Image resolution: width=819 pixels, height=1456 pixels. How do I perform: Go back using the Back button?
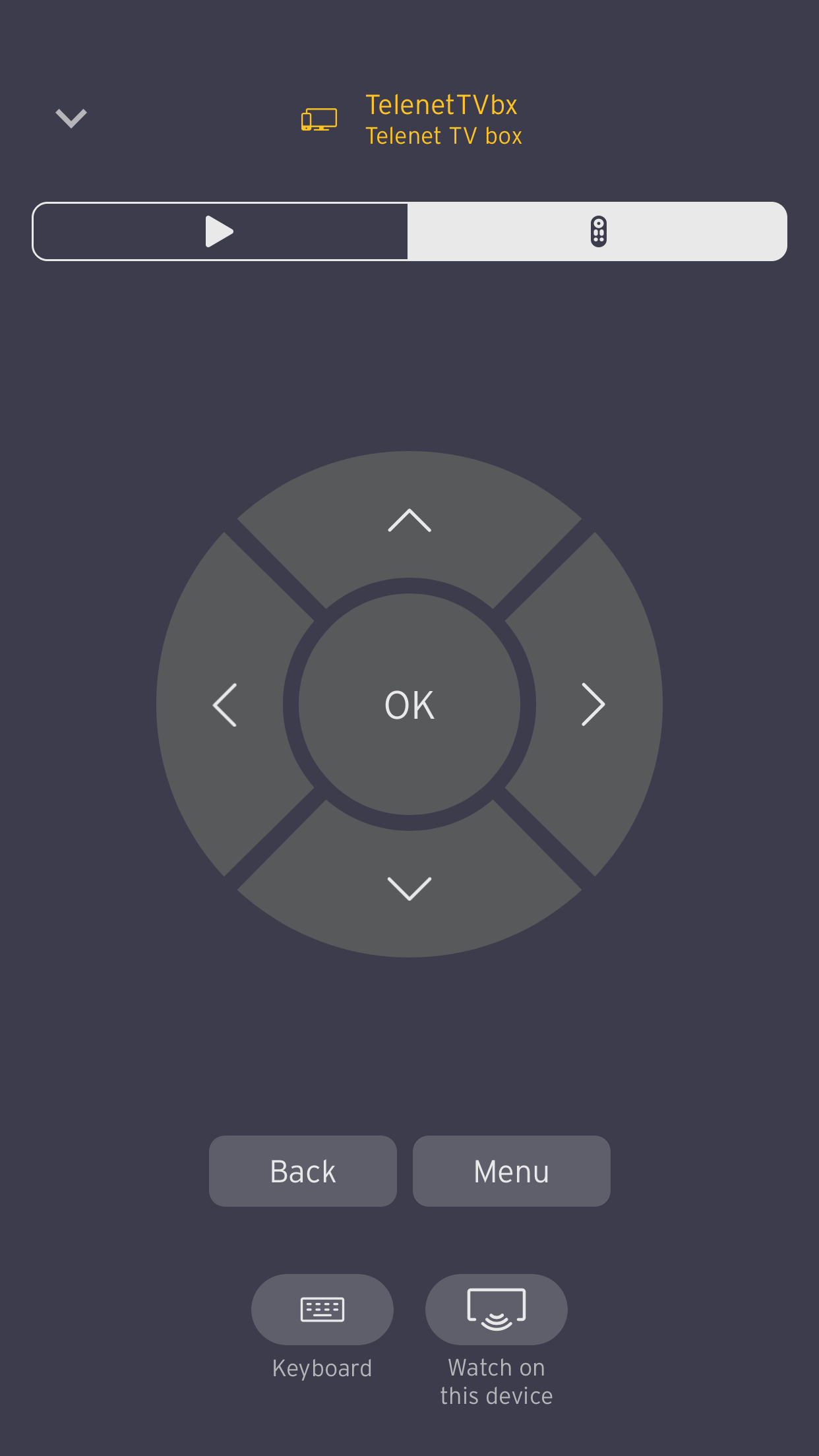pos(303,1171)
